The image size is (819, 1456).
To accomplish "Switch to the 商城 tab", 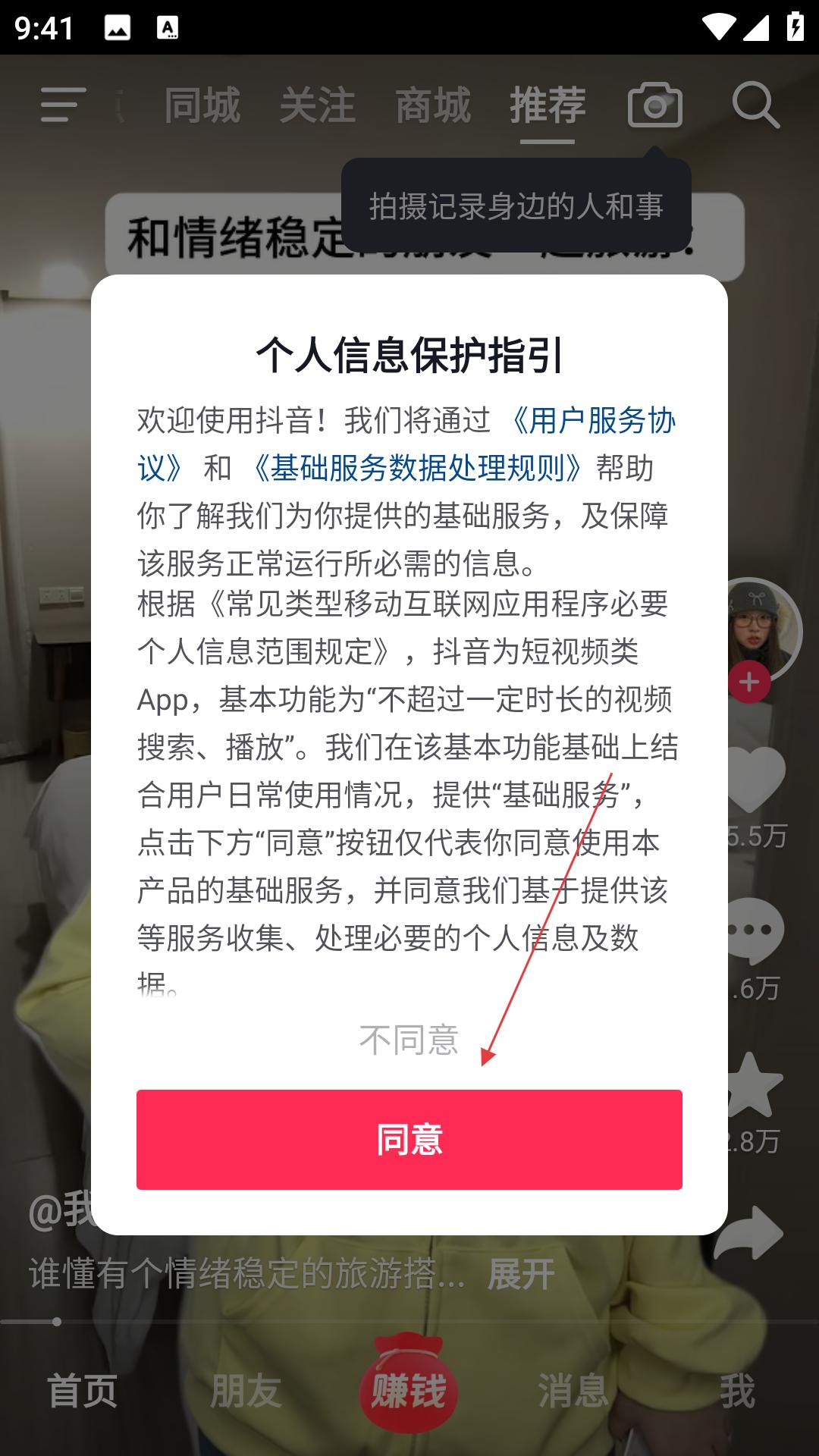I will pos(433,105).
